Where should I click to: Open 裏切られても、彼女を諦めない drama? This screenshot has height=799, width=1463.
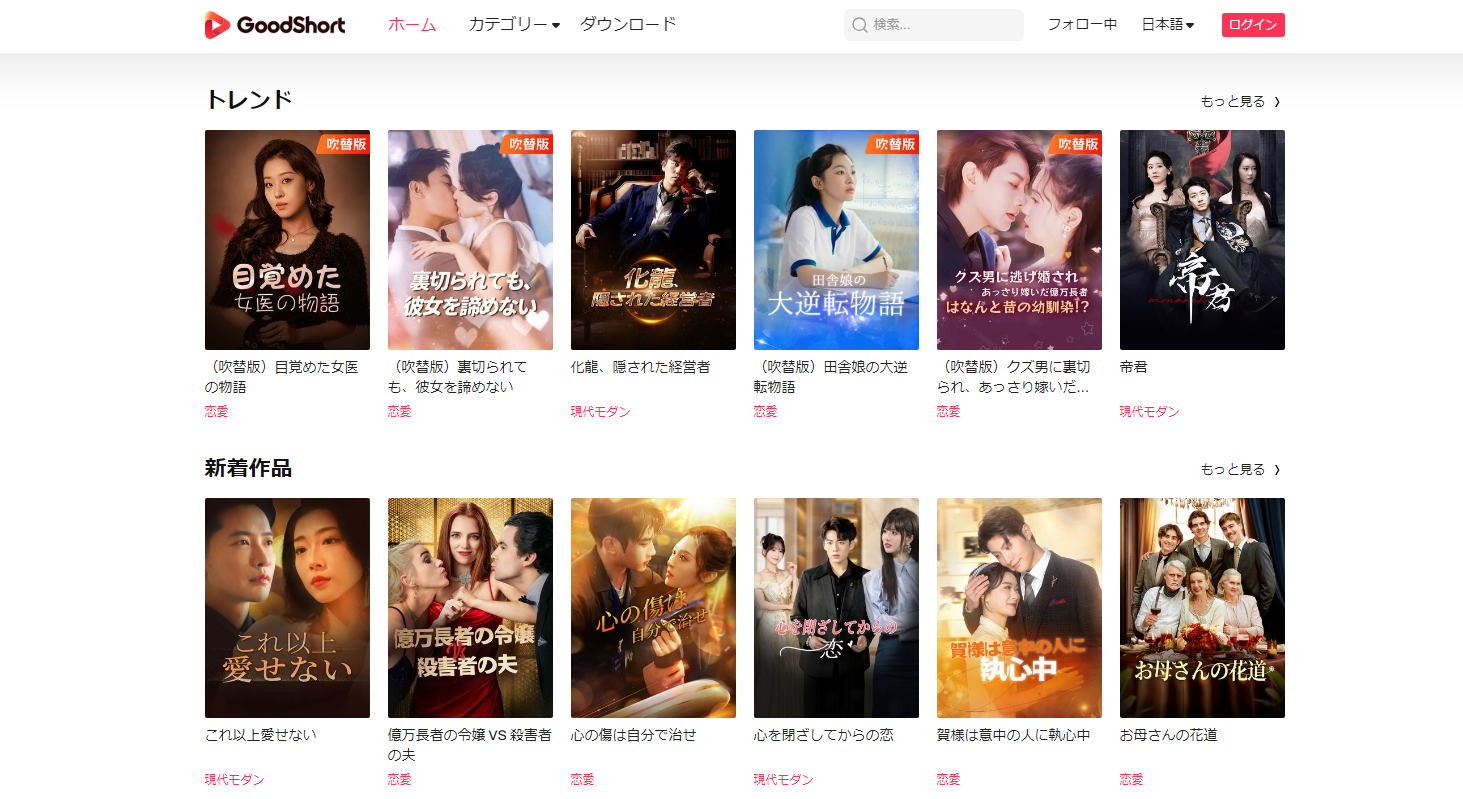470,240
